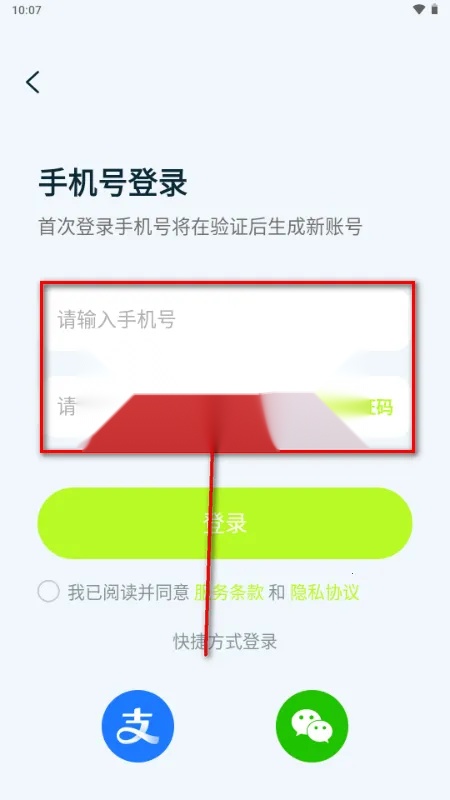Tap the phone number input field
The image size is (450, 800).
coord(225,320)
